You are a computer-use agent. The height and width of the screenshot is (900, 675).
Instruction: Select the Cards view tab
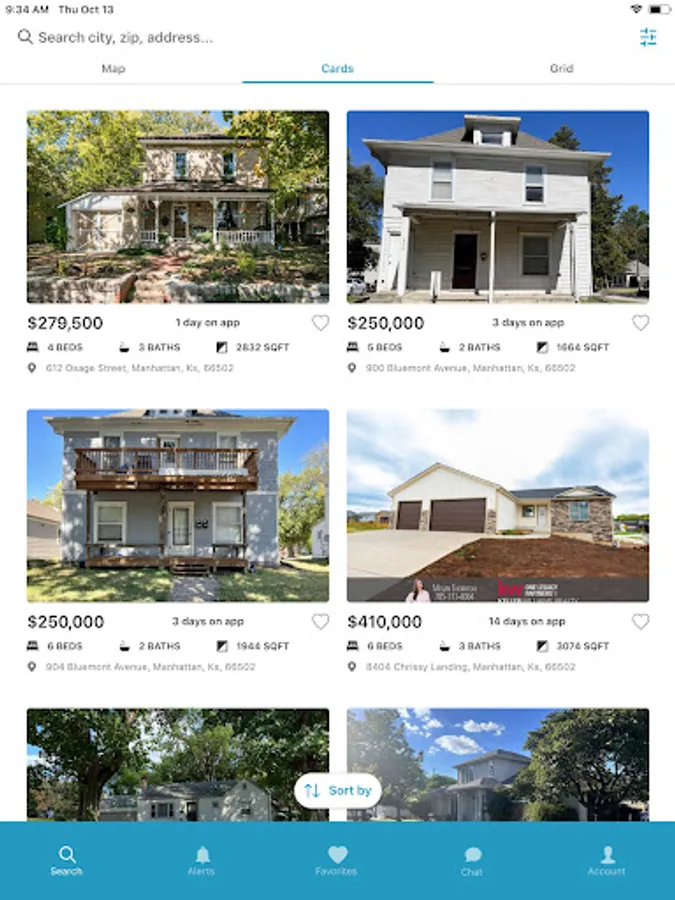click(337, 69)
